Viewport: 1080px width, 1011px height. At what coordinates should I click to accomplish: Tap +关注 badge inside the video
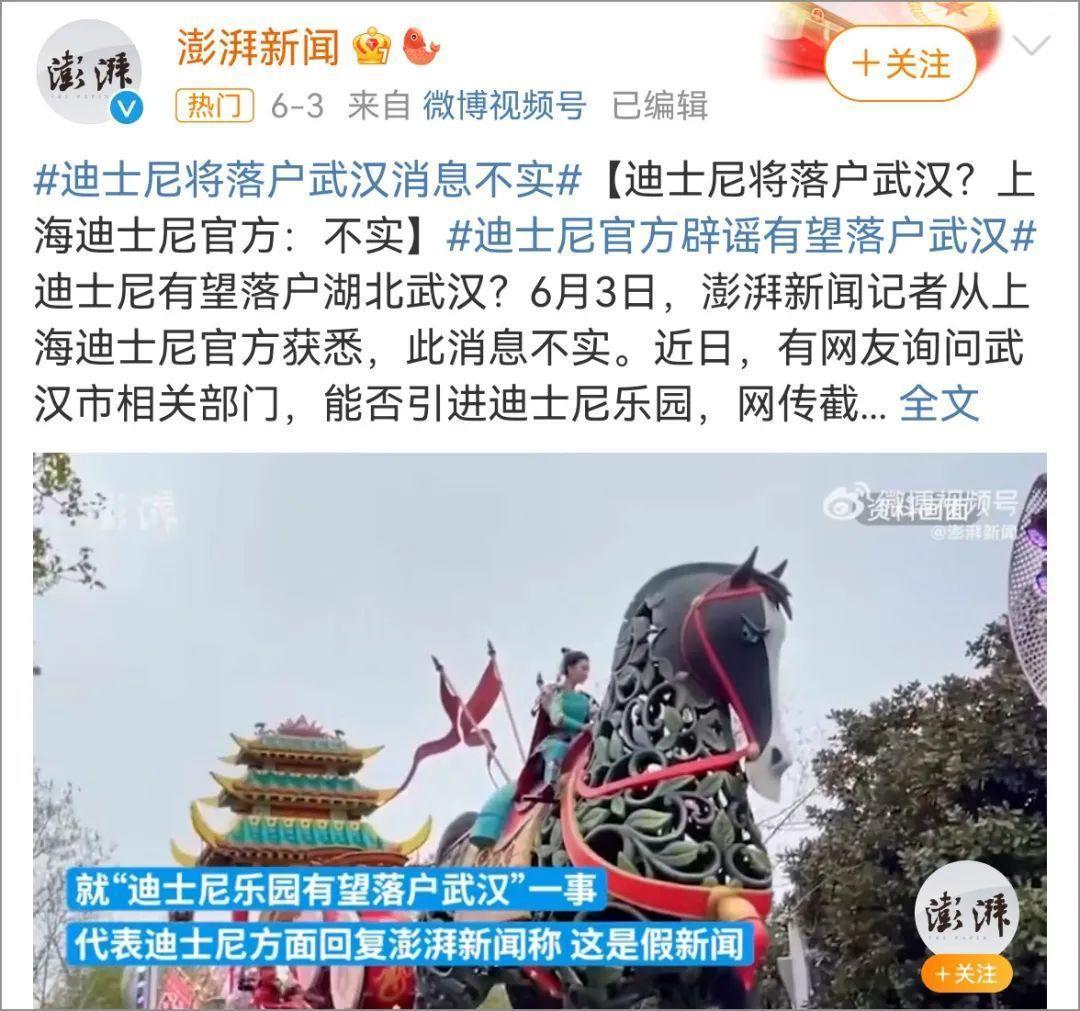tap(965, 972)
